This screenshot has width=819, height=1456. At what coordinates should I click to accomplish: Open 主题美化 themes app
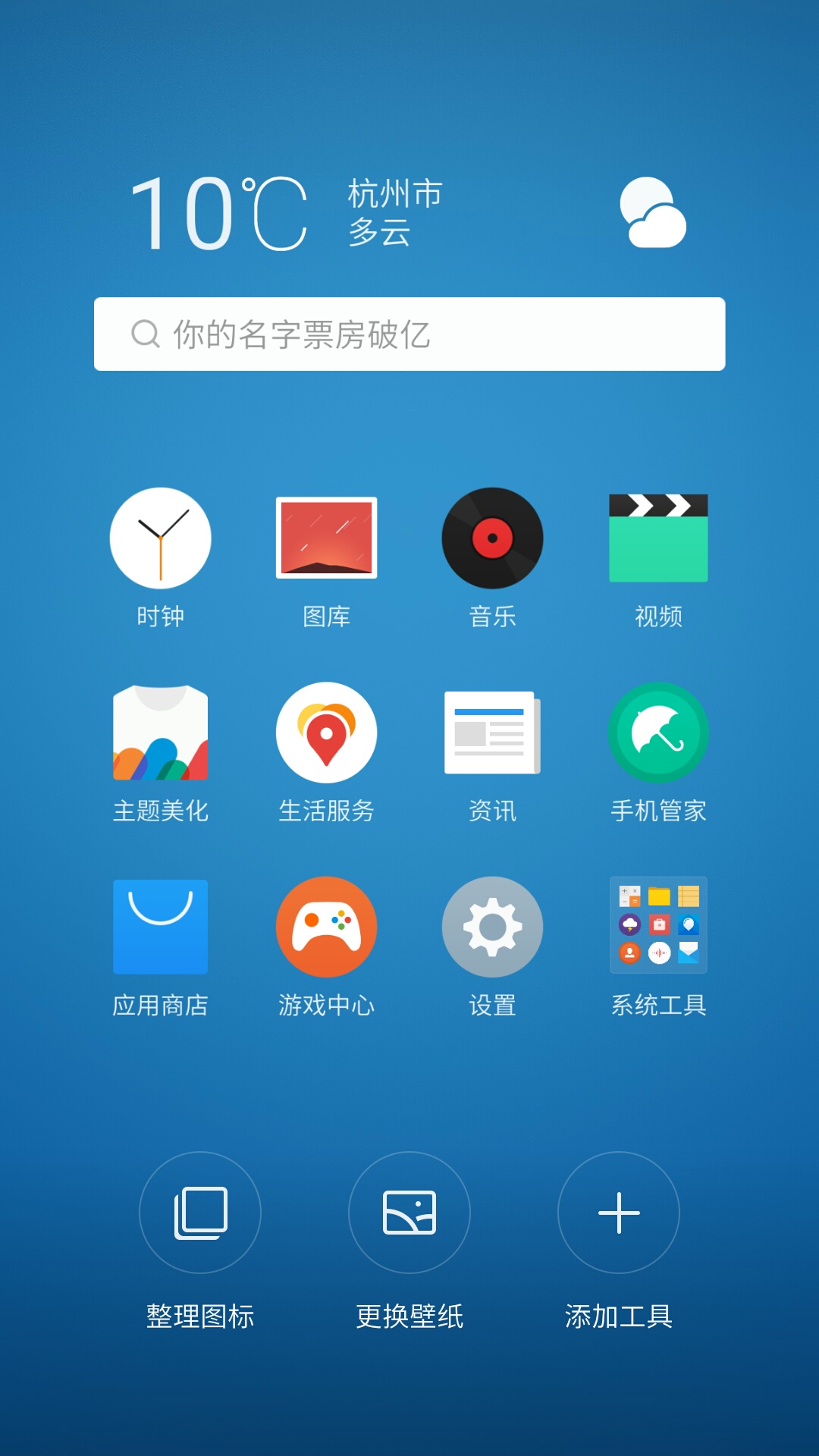pos(160,733)
